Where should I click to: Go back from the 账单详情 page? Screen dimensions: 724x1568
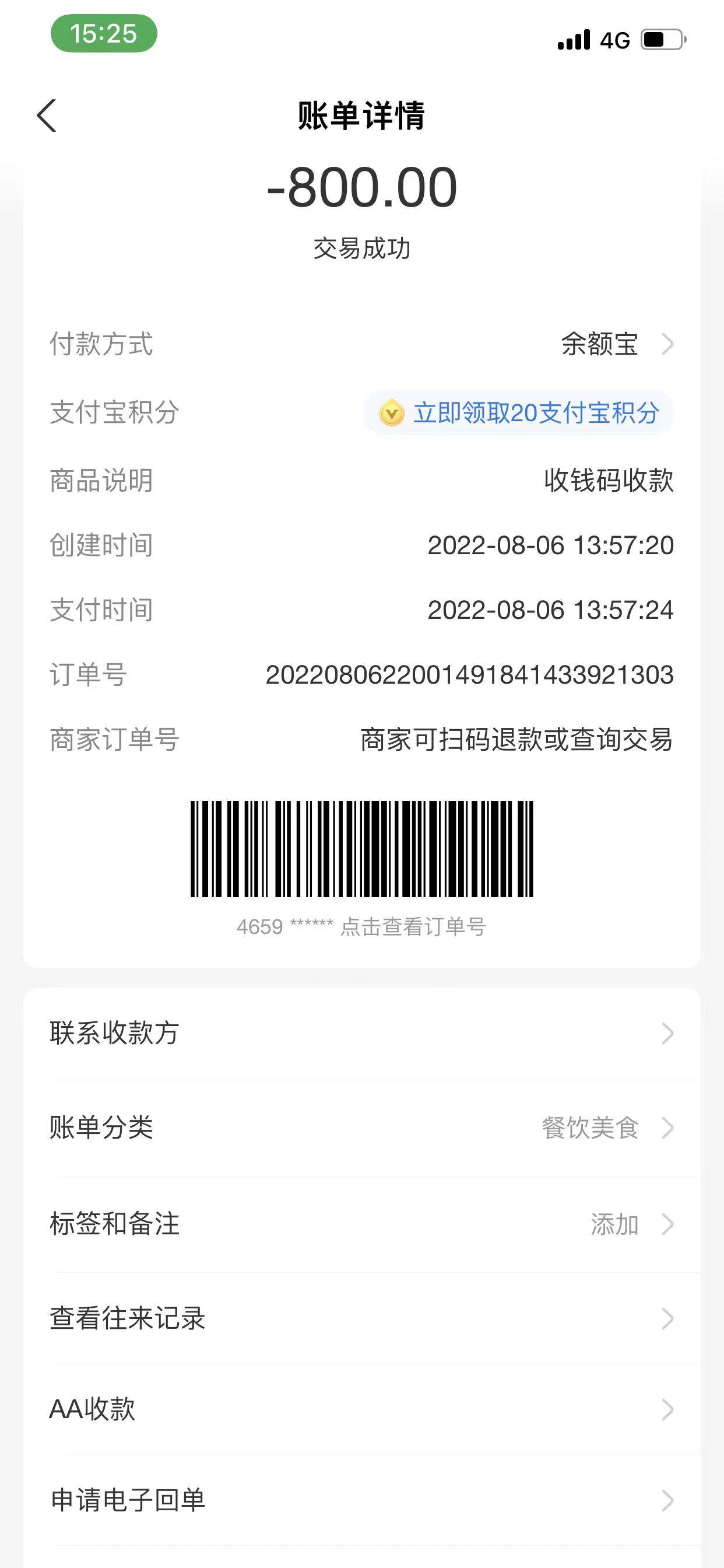46,116
